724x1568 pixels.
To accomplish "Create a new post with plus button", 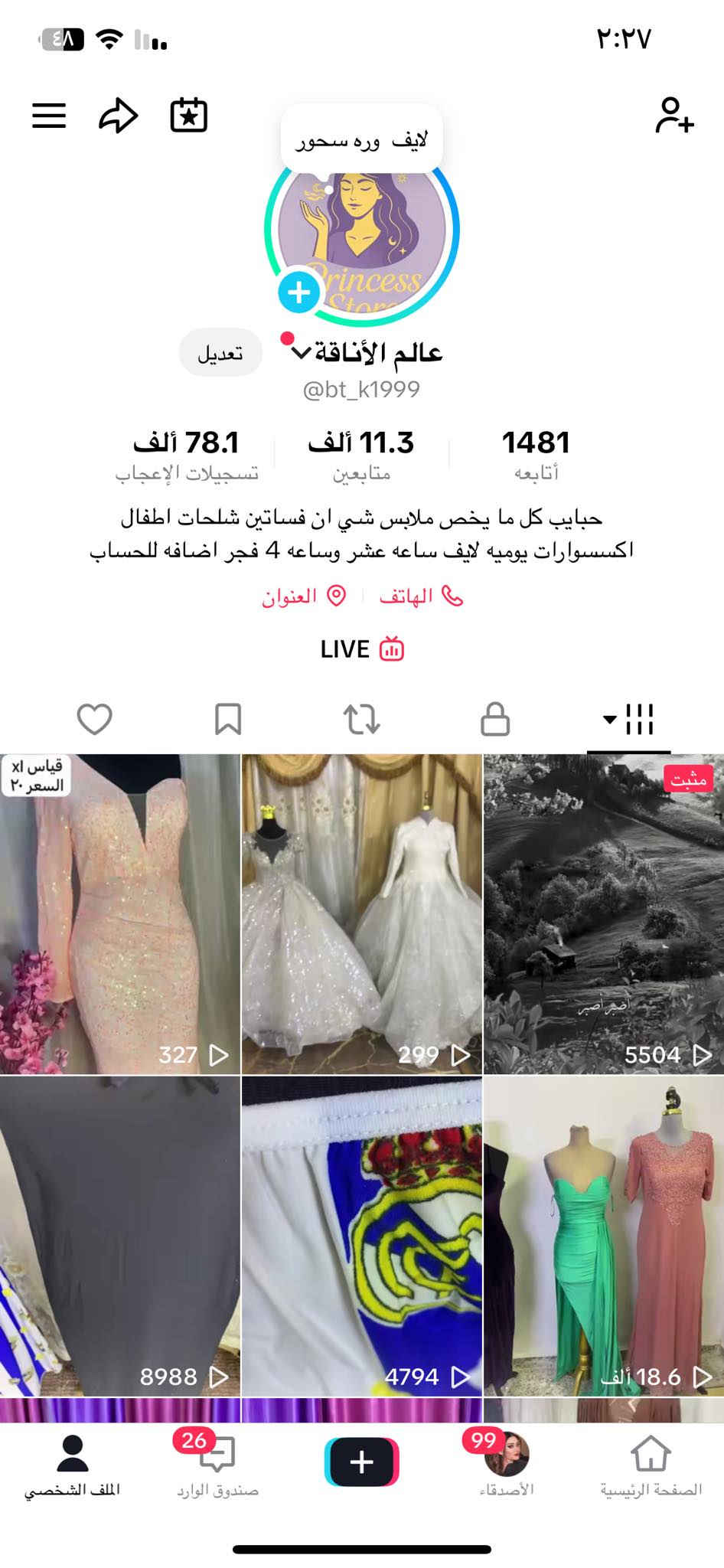I will point(362,1462).
